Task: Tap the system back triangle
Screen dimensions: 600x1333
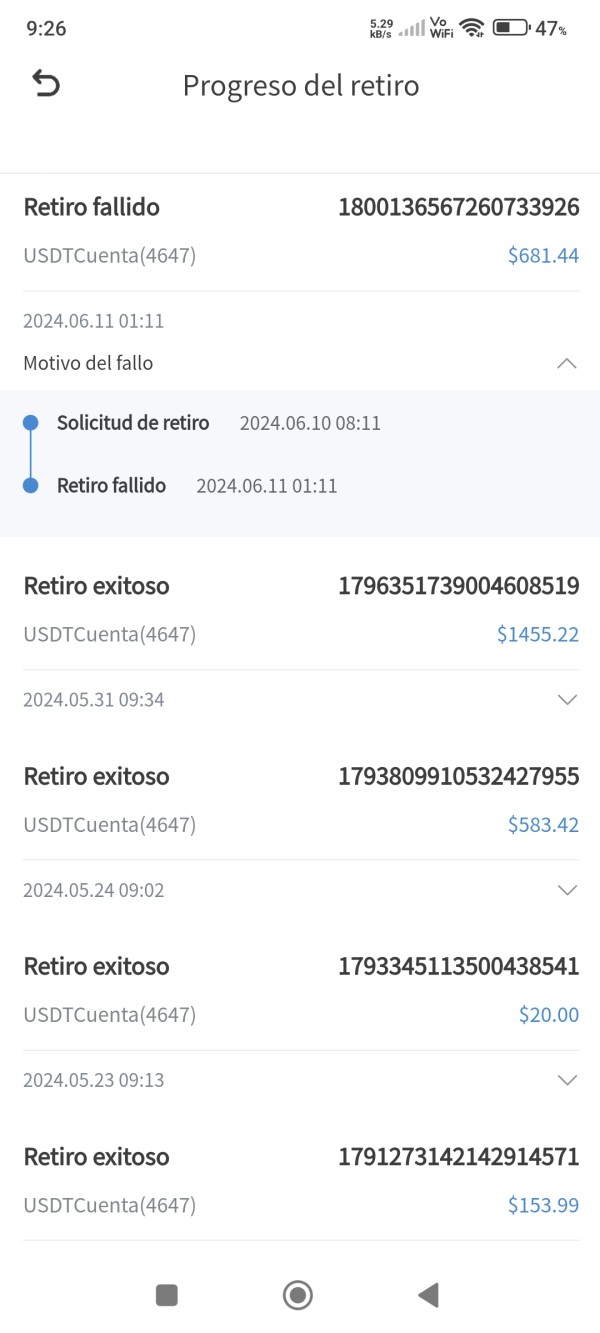Action: click(428, 1295)
